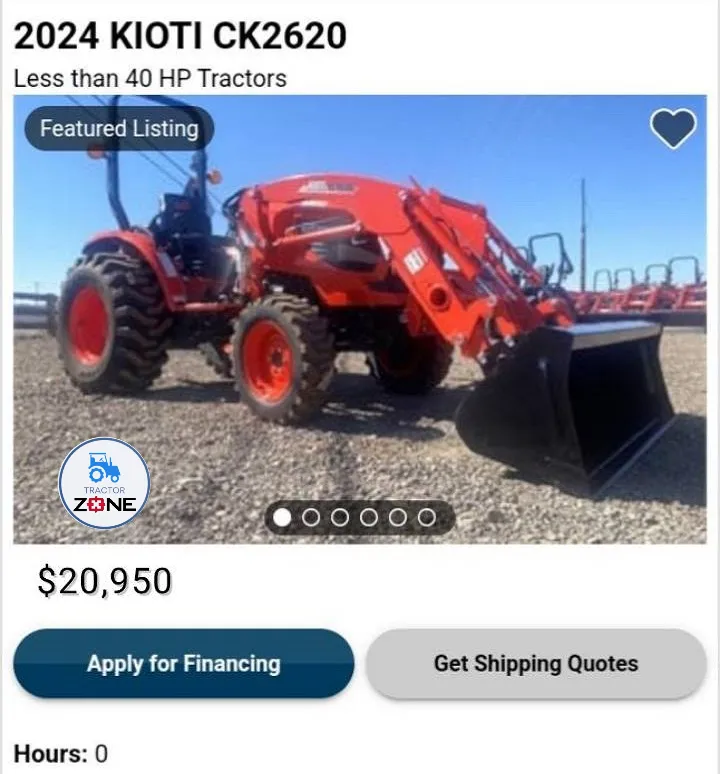Image resolution: width=720 pixels, height=774 pixels.
Task: Save listing with the heart icon
Action: pyautogui.click(x=673, y=128)
